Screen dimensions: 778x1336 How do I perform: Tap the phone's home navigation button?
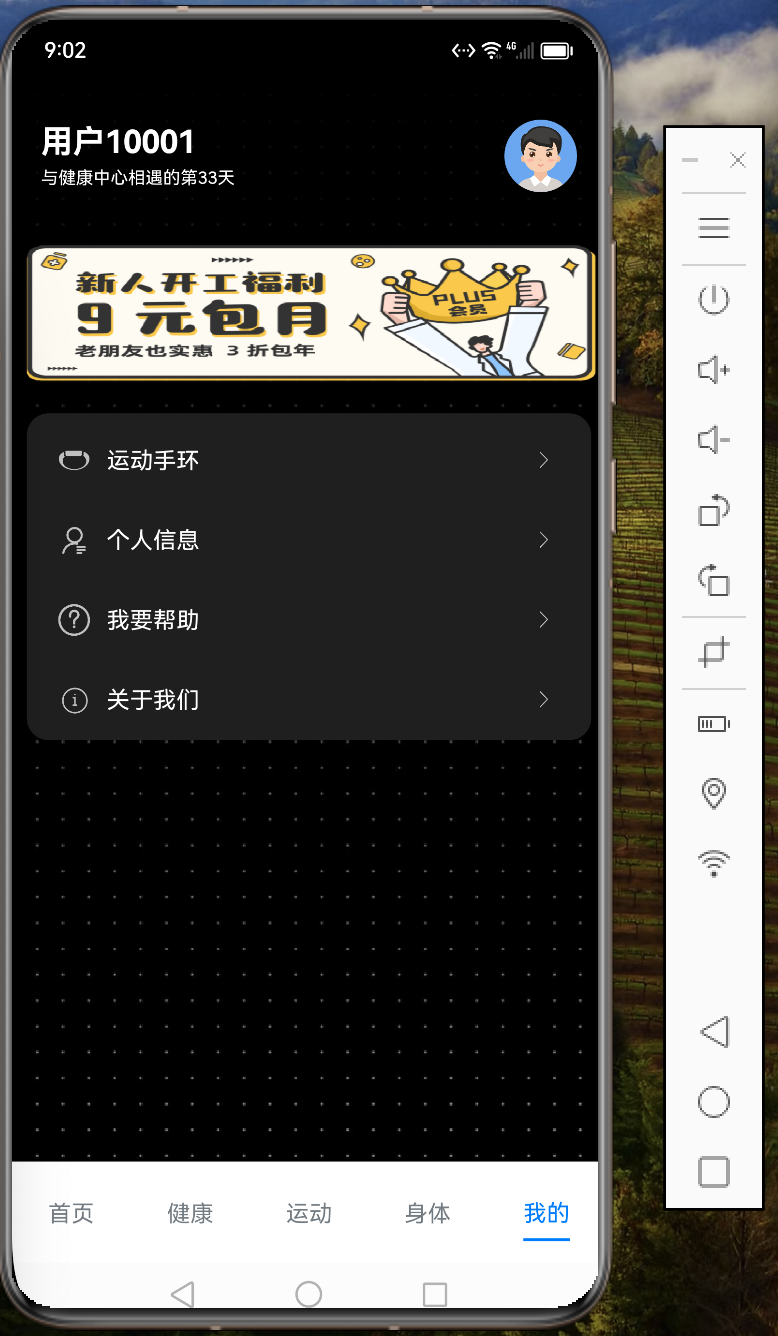click(309, 1295)
